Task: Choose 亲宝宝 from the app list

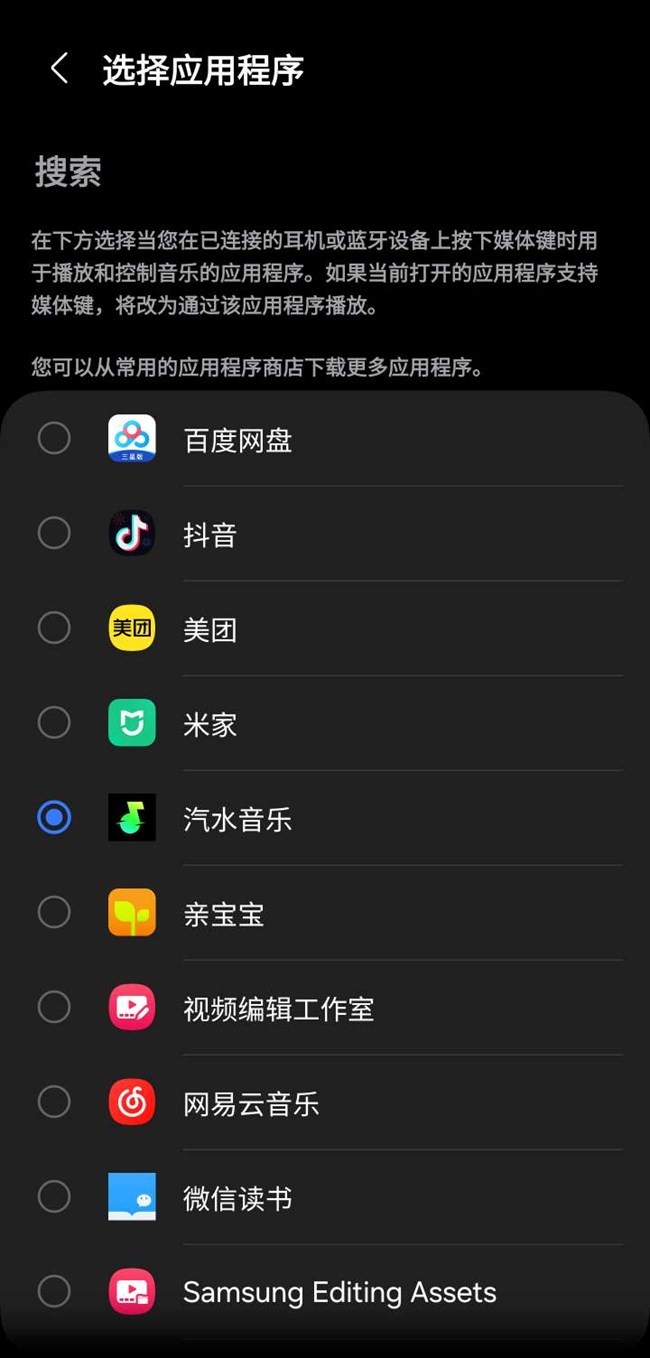Action: [54, 912]
